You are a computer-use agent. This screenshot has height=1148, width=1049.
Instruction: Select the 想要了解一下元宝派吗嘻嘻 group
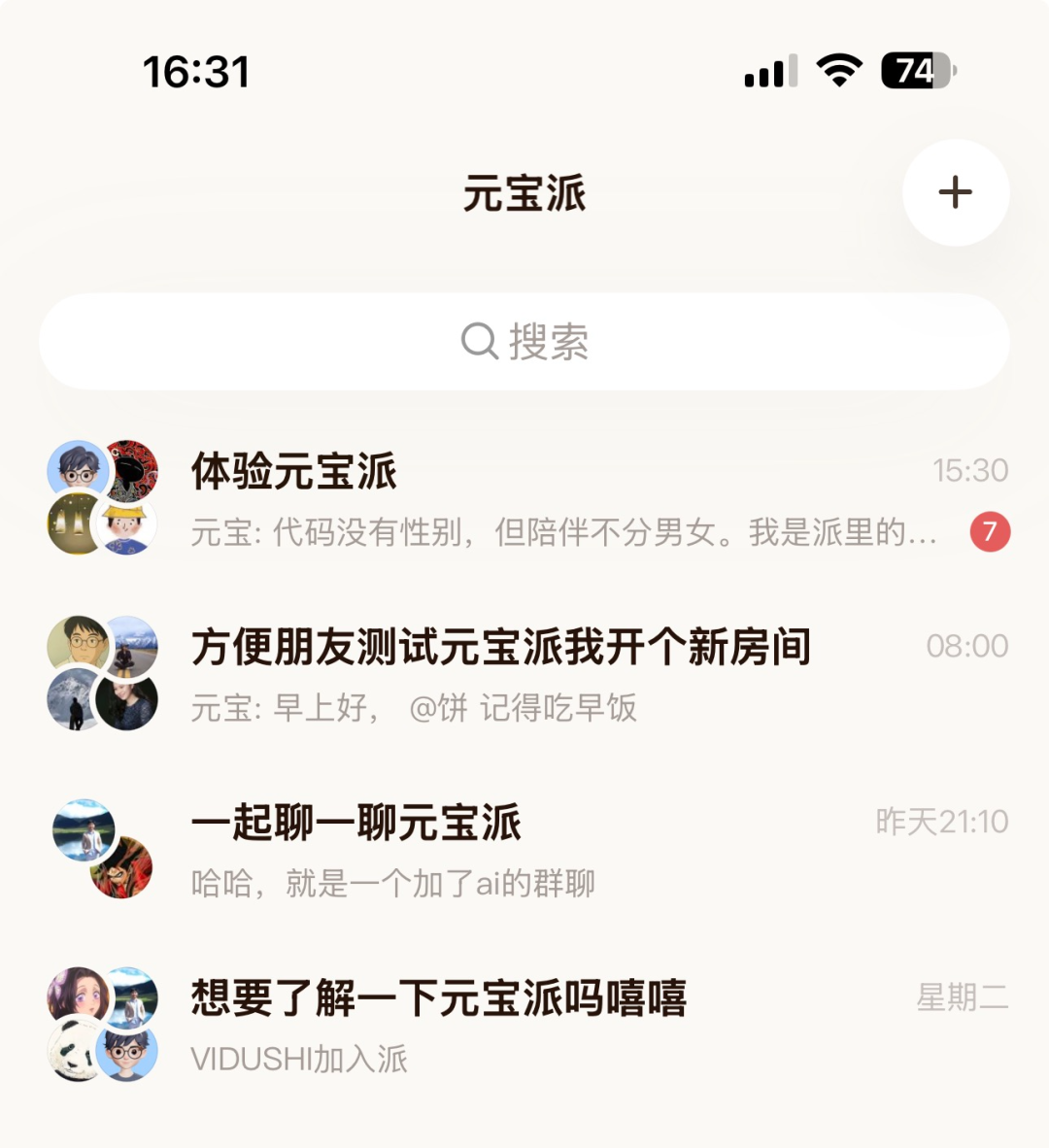click(x=524, y=1026)
